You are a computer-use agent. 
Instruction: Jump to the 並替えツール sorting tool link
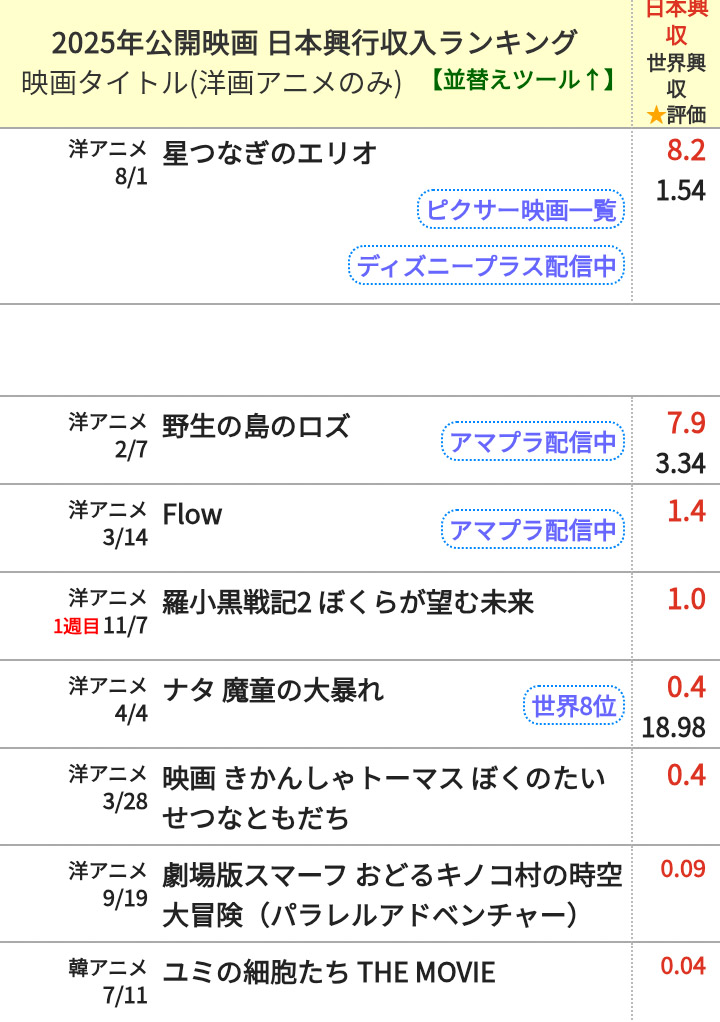524,81
